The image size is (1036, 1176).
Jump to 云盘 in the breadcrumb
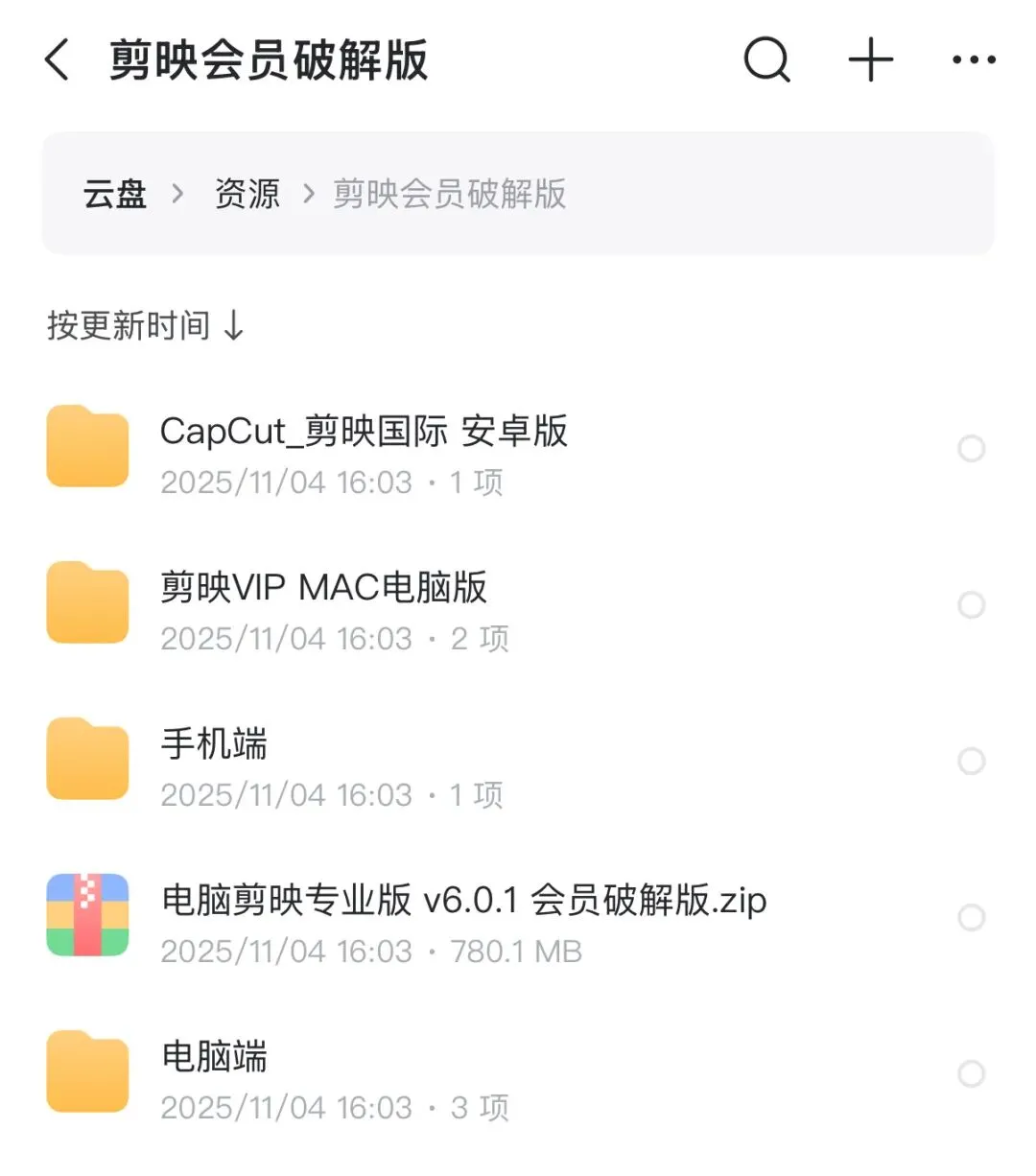tap(114, 194)
